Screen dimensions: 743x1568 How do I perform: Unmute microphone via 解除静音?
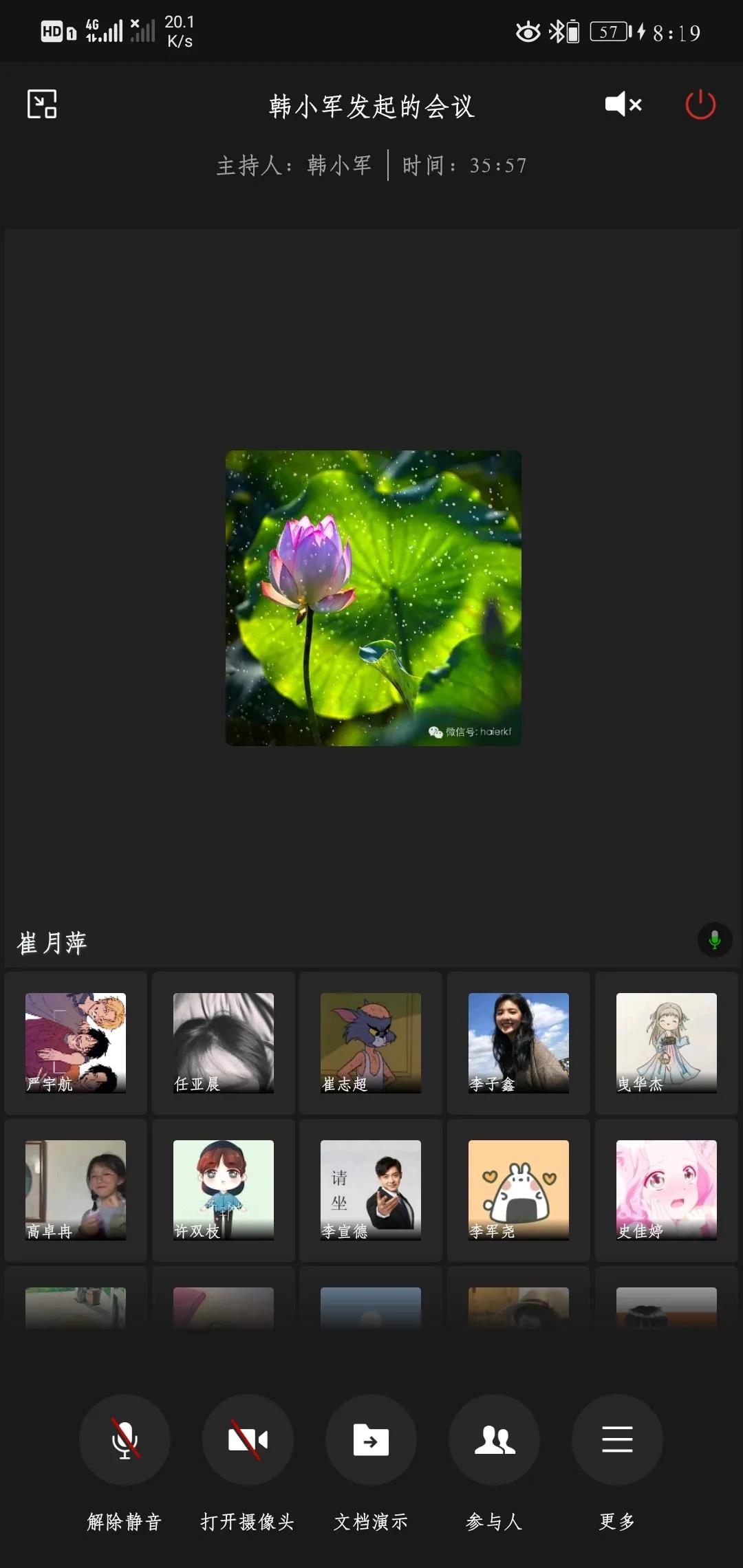coord(125,1439)
